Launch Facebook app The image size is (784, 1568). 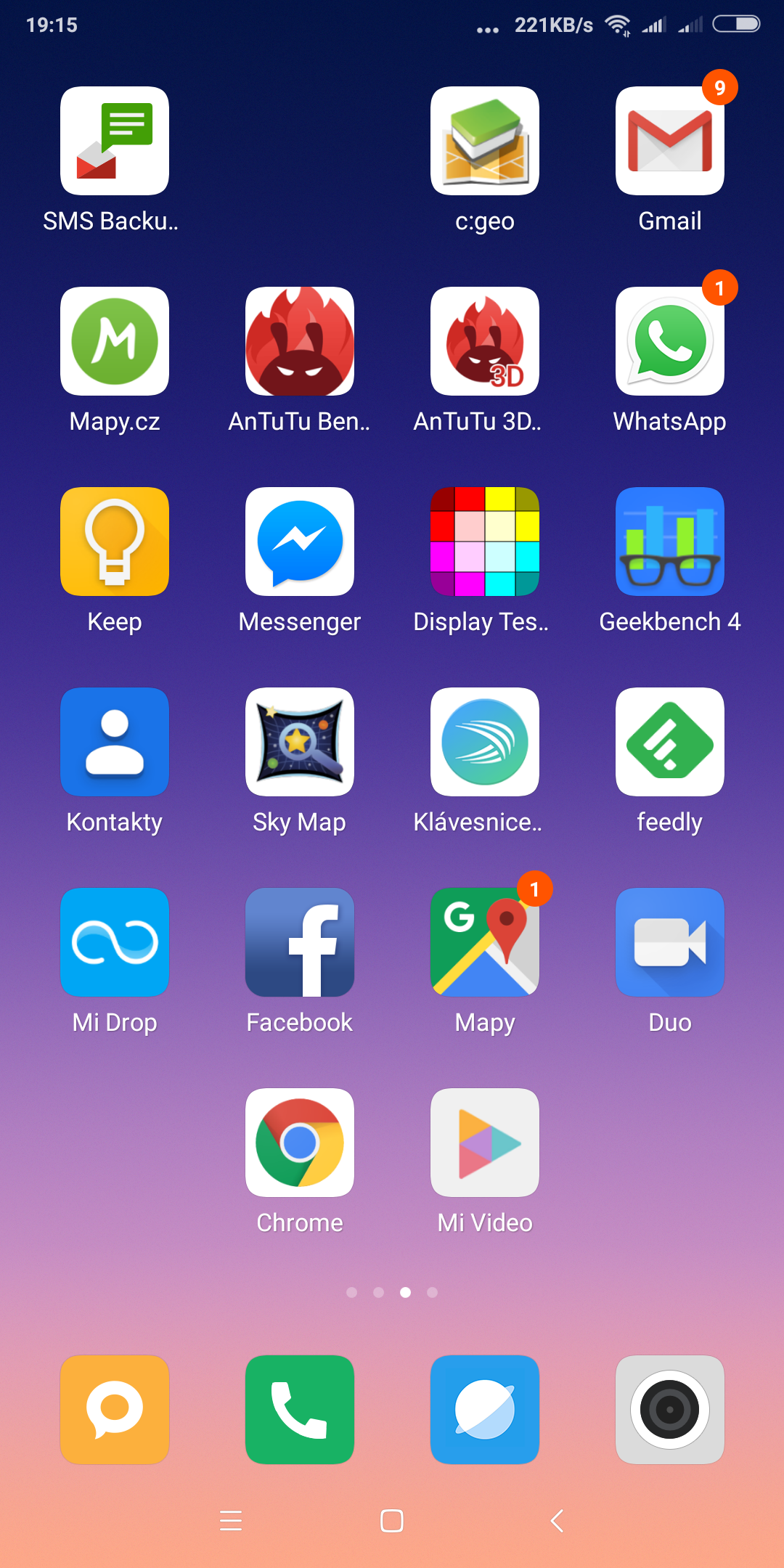300,942
